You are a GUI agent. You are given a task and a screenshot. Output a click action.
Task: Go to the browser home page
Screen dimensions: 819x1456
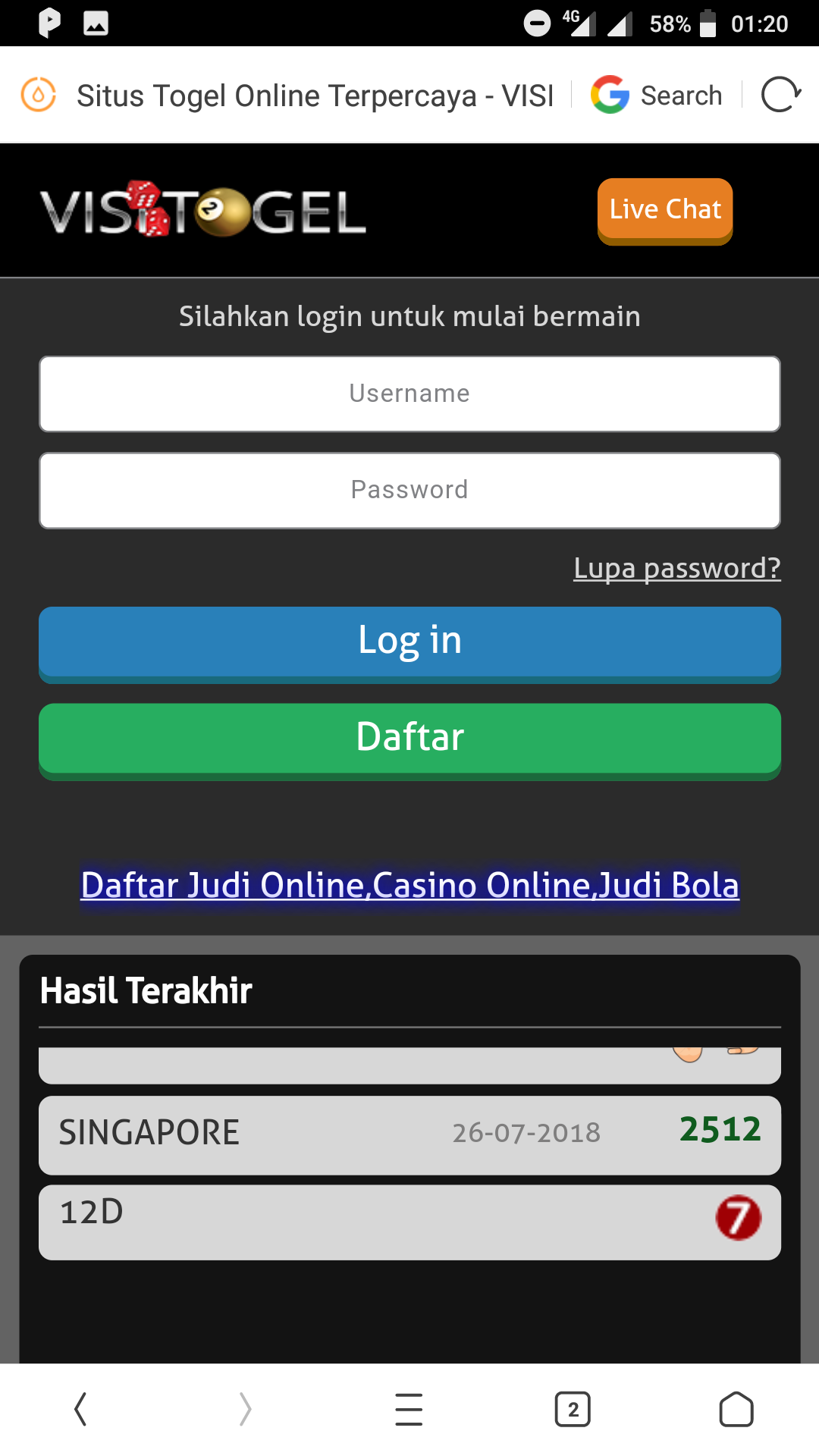(736, 1409)
